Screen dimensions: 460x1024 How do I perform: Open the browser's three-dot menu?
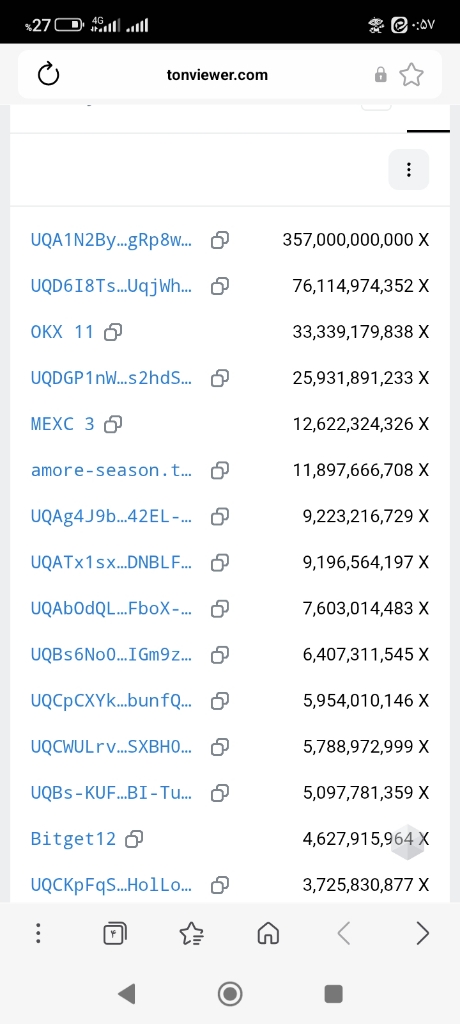click(38, 933)
